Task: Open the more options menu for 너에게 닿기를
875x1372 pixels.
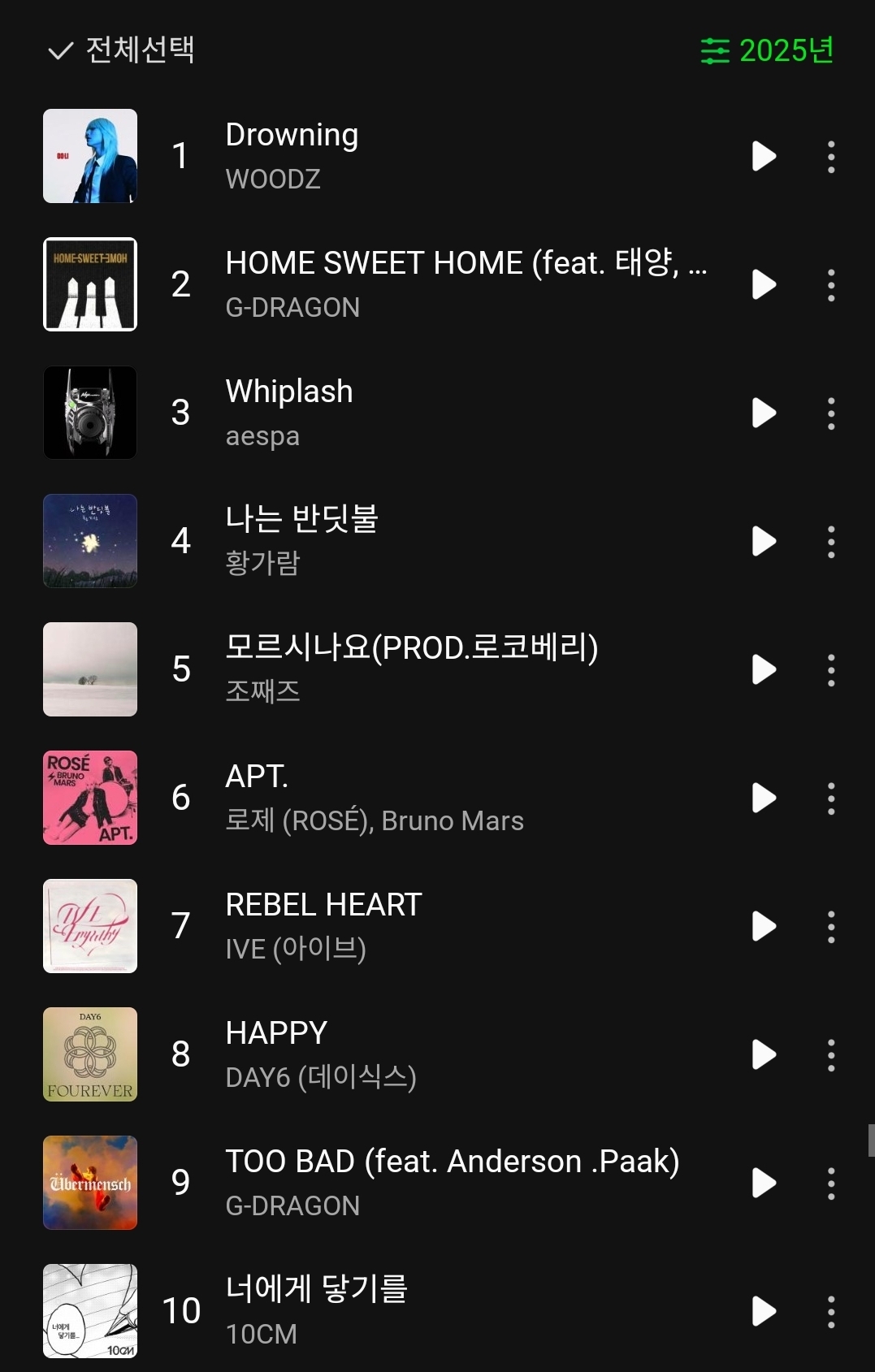Action: 830,1310
